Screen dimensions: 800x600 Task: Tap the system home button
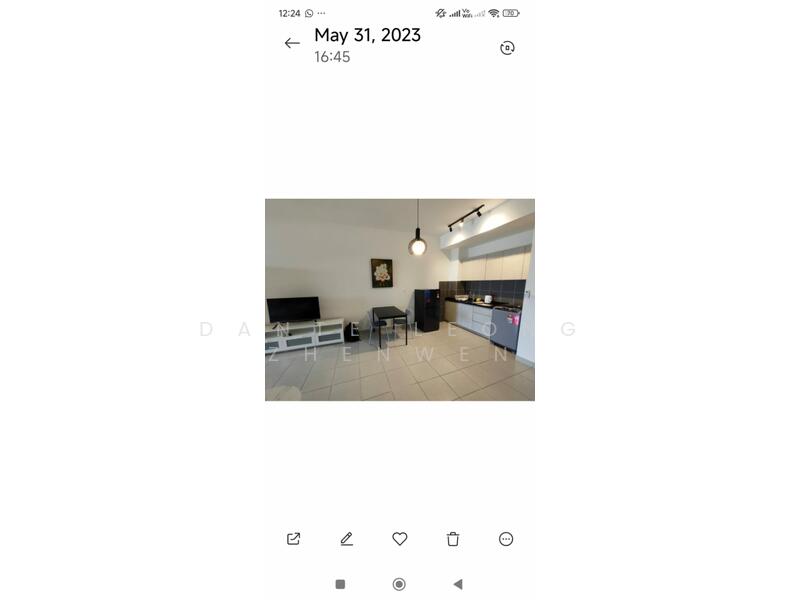399,584
